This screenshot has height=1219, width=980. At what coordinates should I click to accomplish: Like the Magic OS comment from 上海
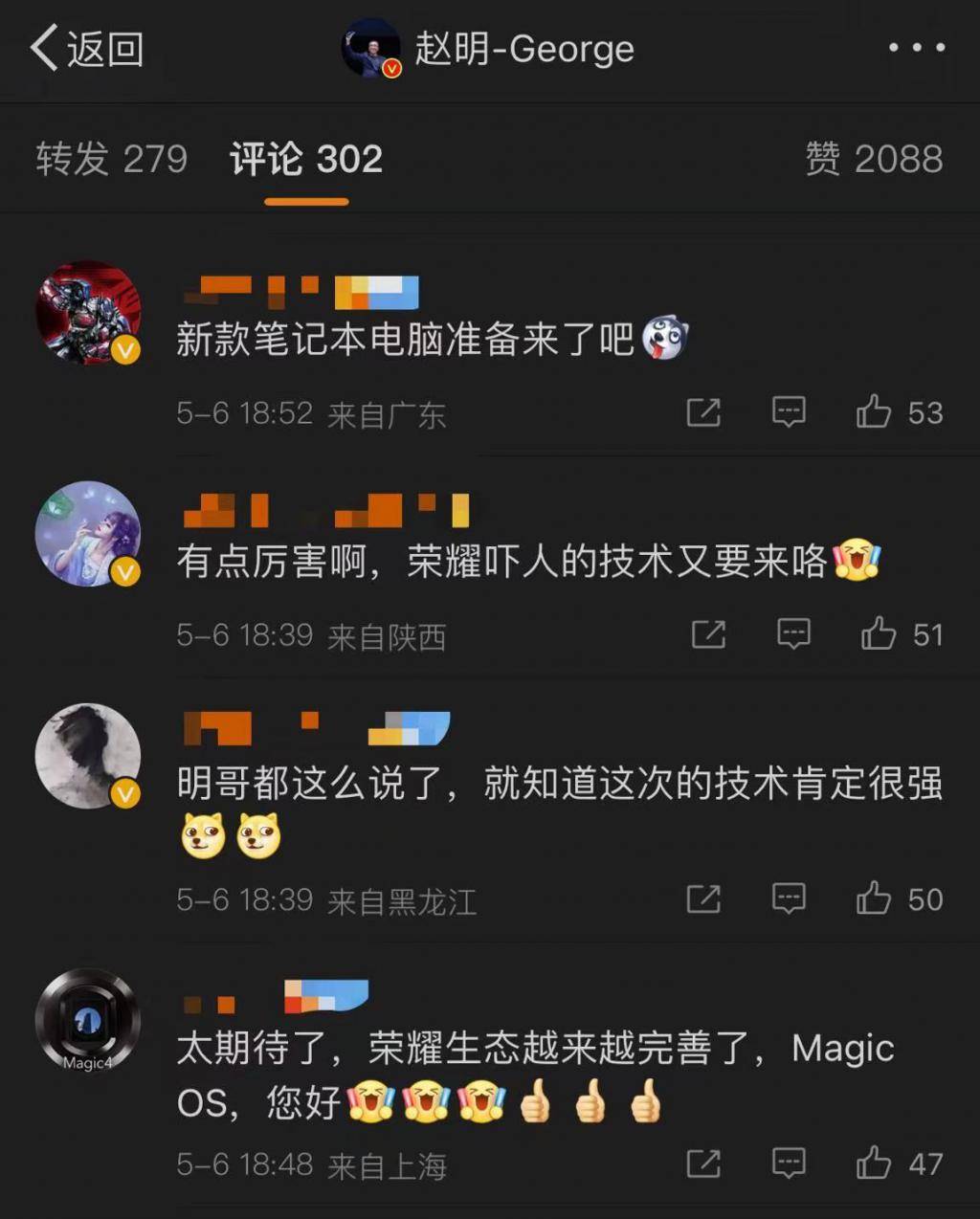click(x=874, y=1164)
